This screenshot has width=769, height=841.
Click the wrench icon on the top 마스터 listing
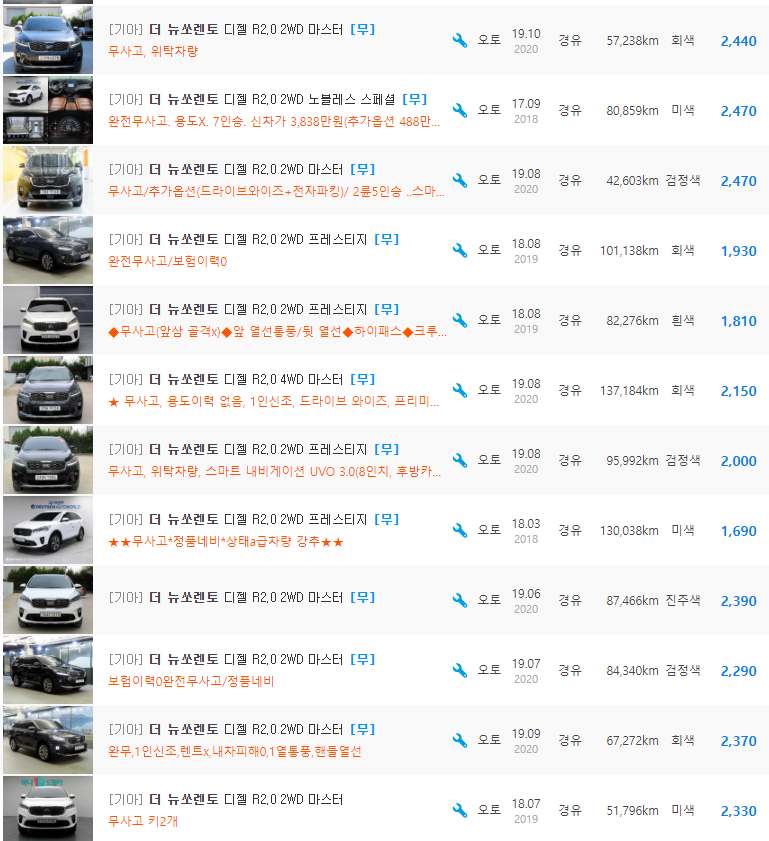[459, 41]
